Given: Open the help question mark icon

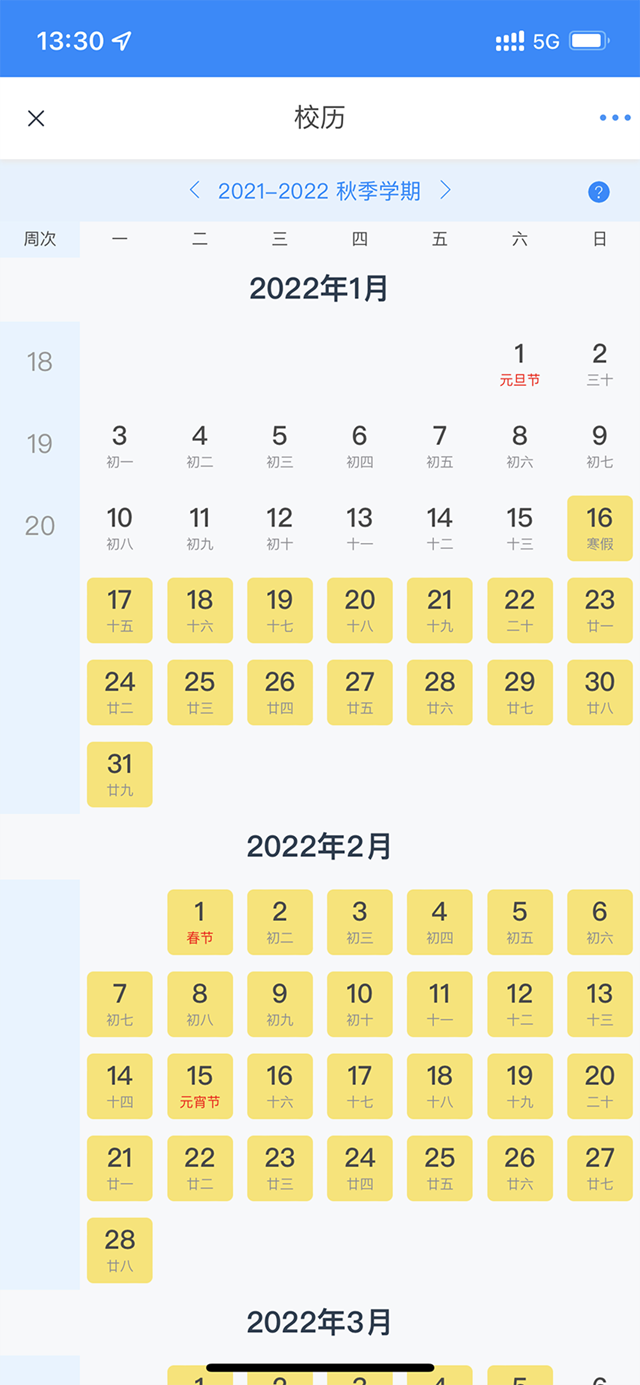Looking at the screenshot, I should pos(598,192).
